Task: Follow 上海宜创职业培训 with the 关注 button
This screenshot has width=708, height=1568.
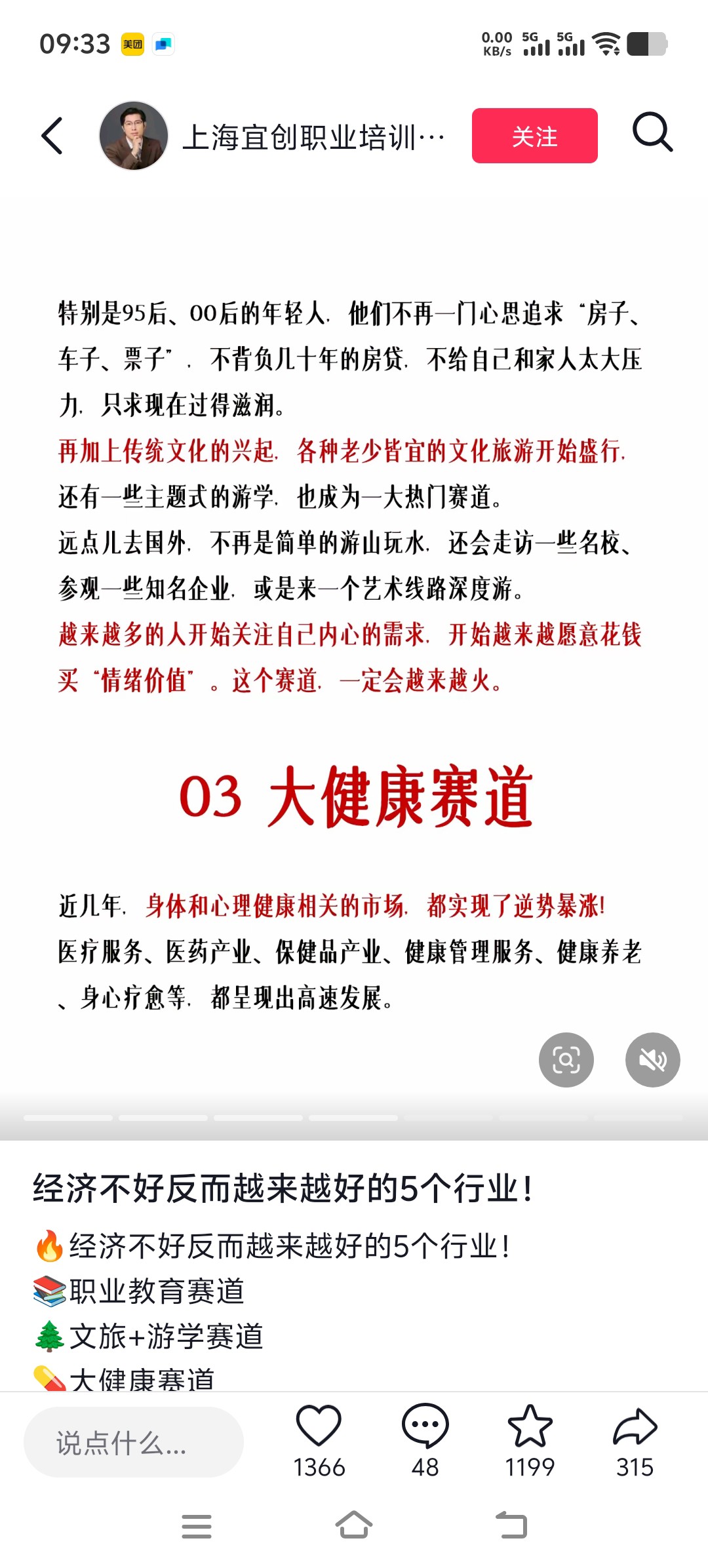Action: [534, 136]
